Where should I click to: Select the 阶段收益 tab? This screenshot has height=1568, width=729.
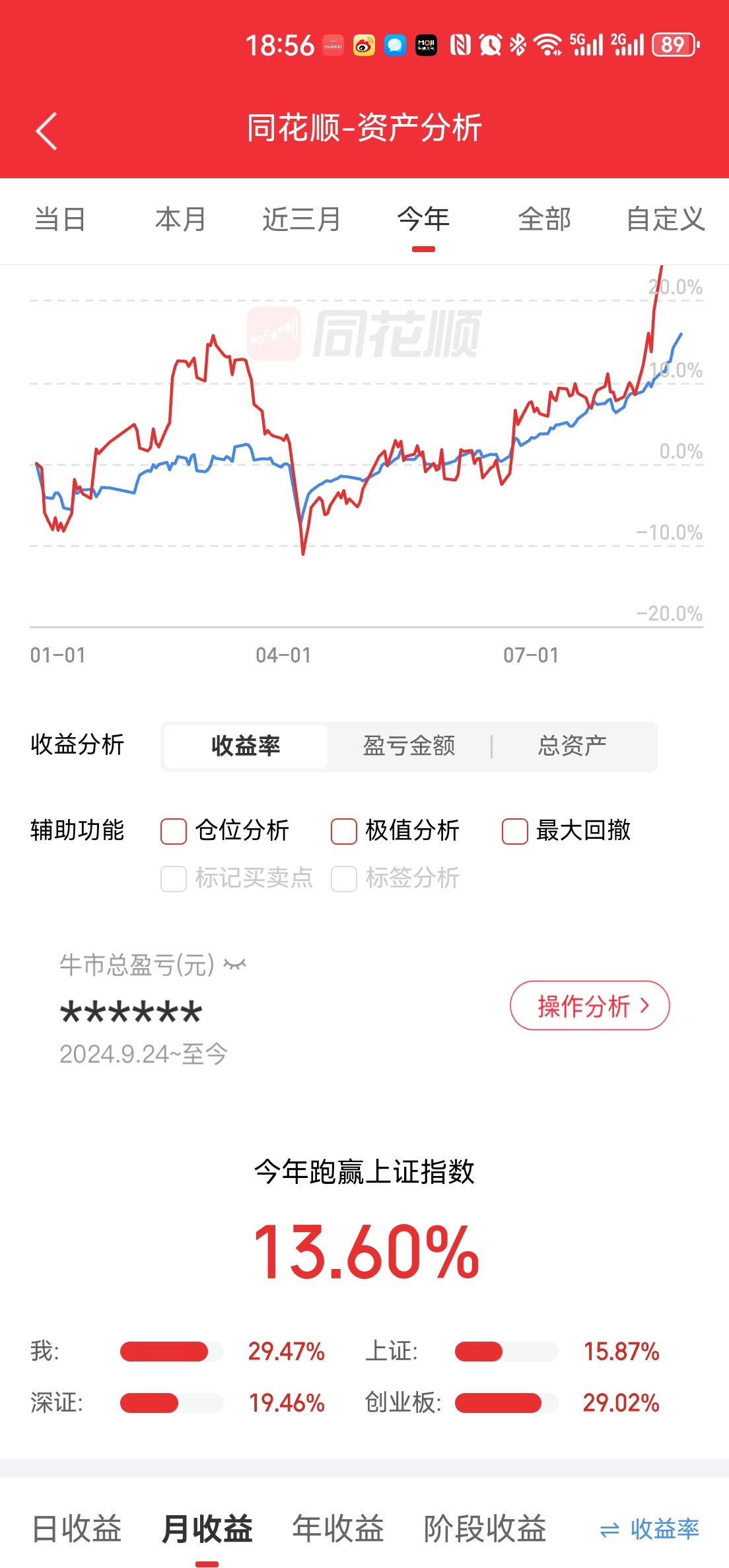485,1529
